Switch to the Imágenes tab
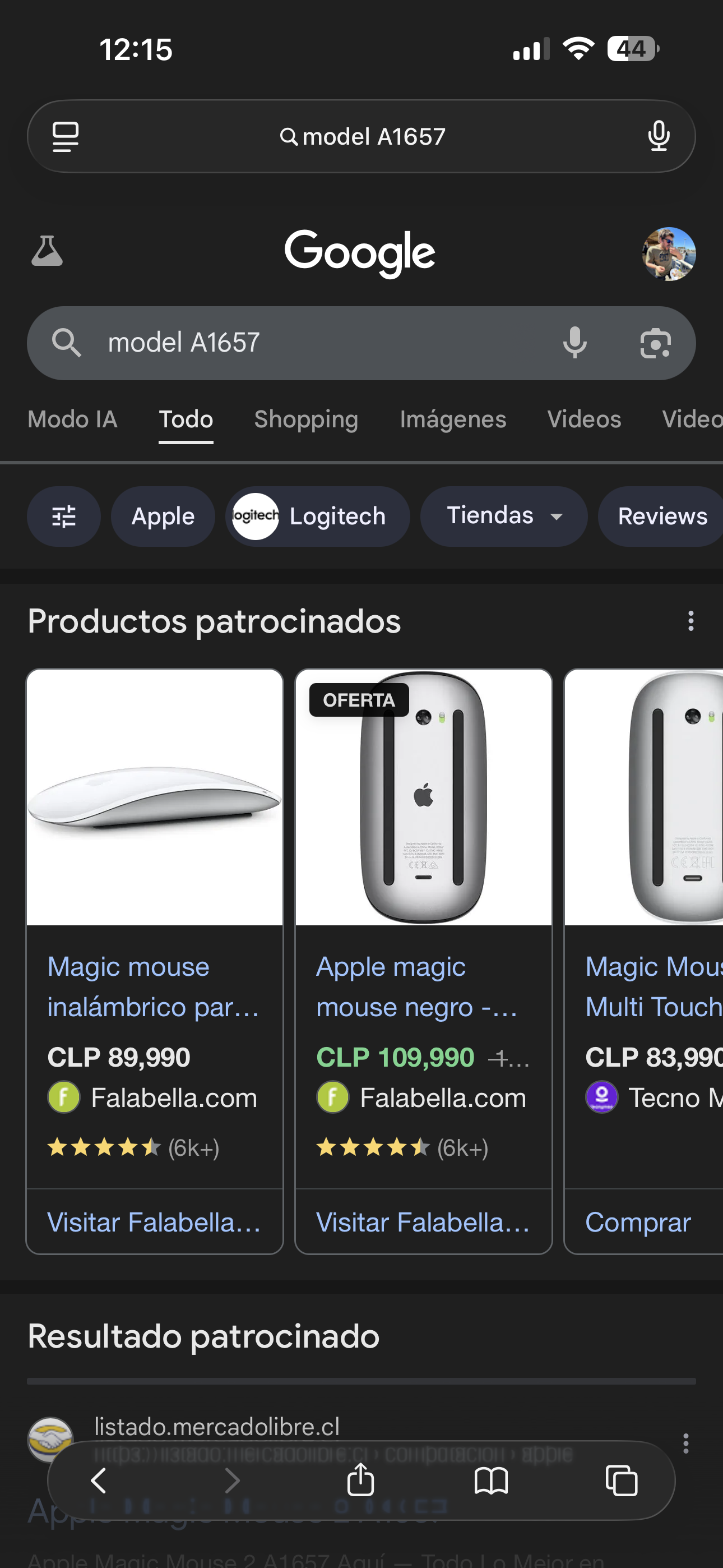This screenshot has height=1568, width=723. (453, 419)
